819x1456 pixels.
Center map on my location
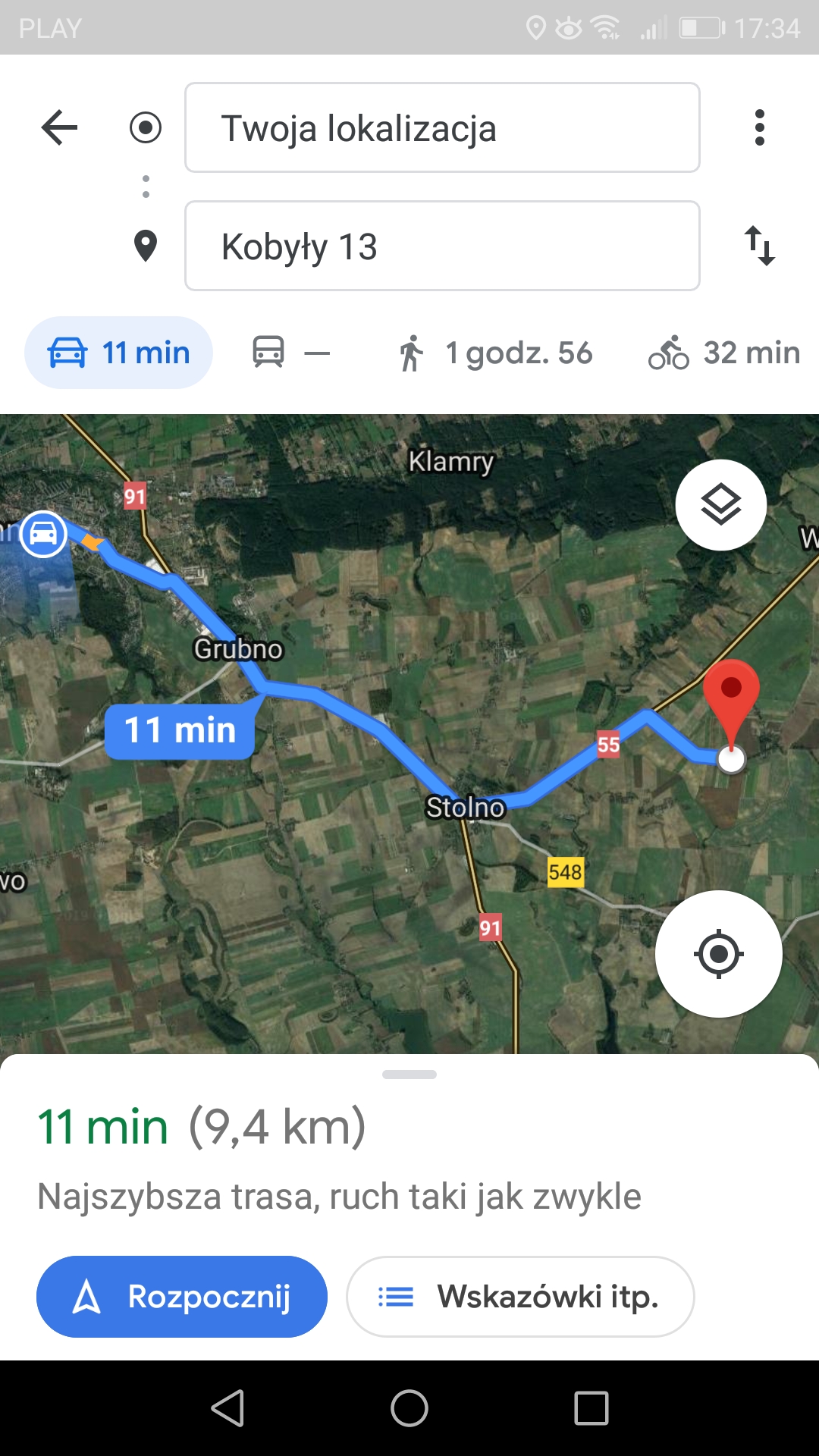pyautogui.click(x=719, y=954)
